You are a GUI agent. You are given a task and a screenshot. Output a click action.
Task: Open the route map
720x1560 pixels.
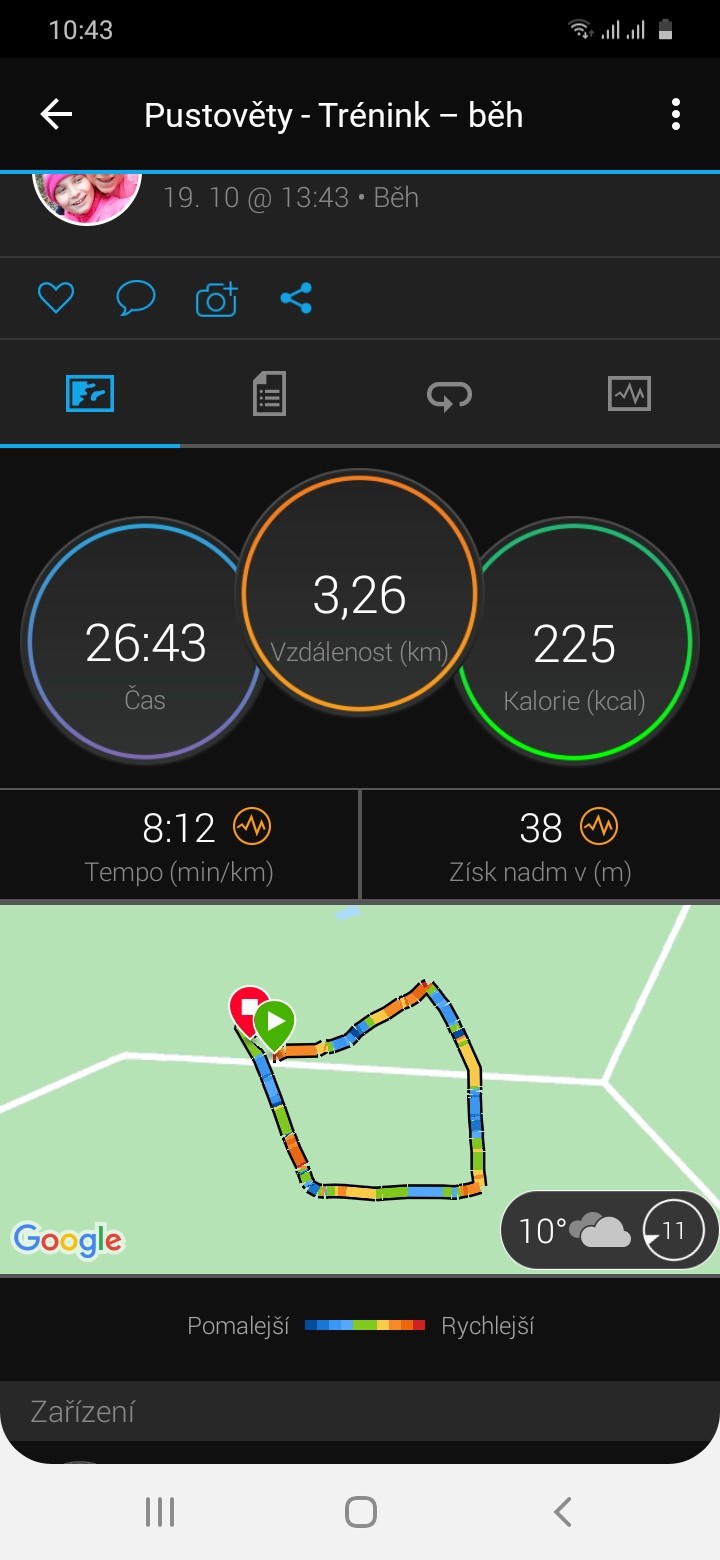coord(360,1089)
